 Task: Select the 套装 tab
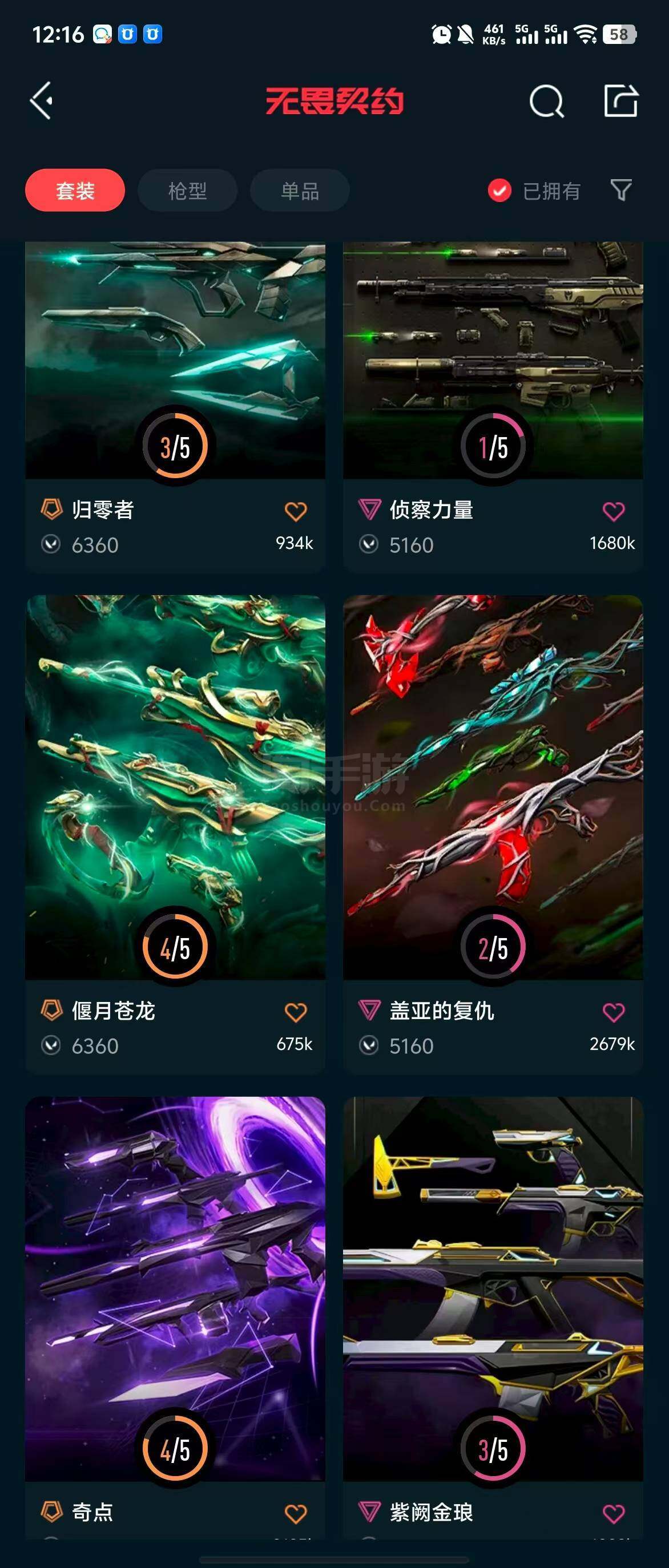tap(75, 191)
